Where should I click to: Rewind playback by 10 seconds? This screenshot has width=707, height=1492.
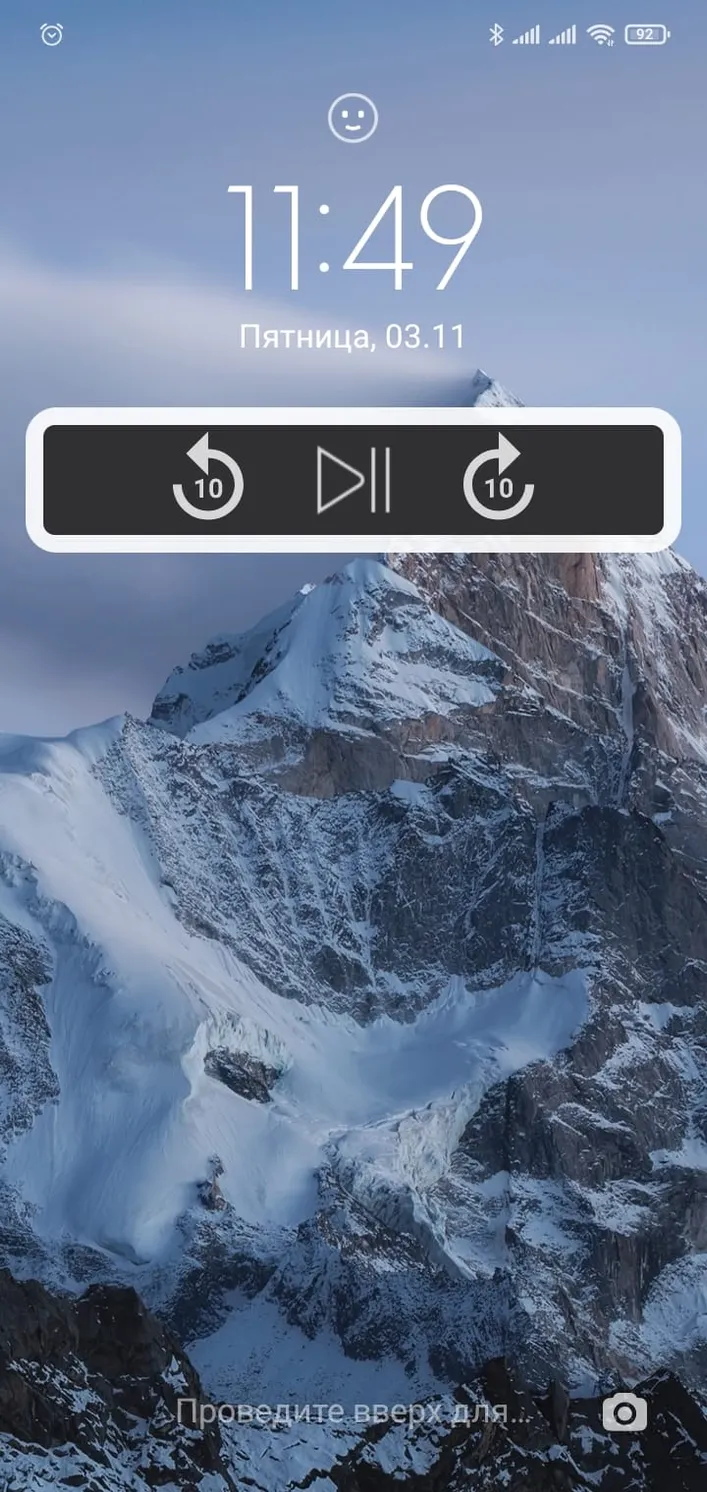point(208,477)
